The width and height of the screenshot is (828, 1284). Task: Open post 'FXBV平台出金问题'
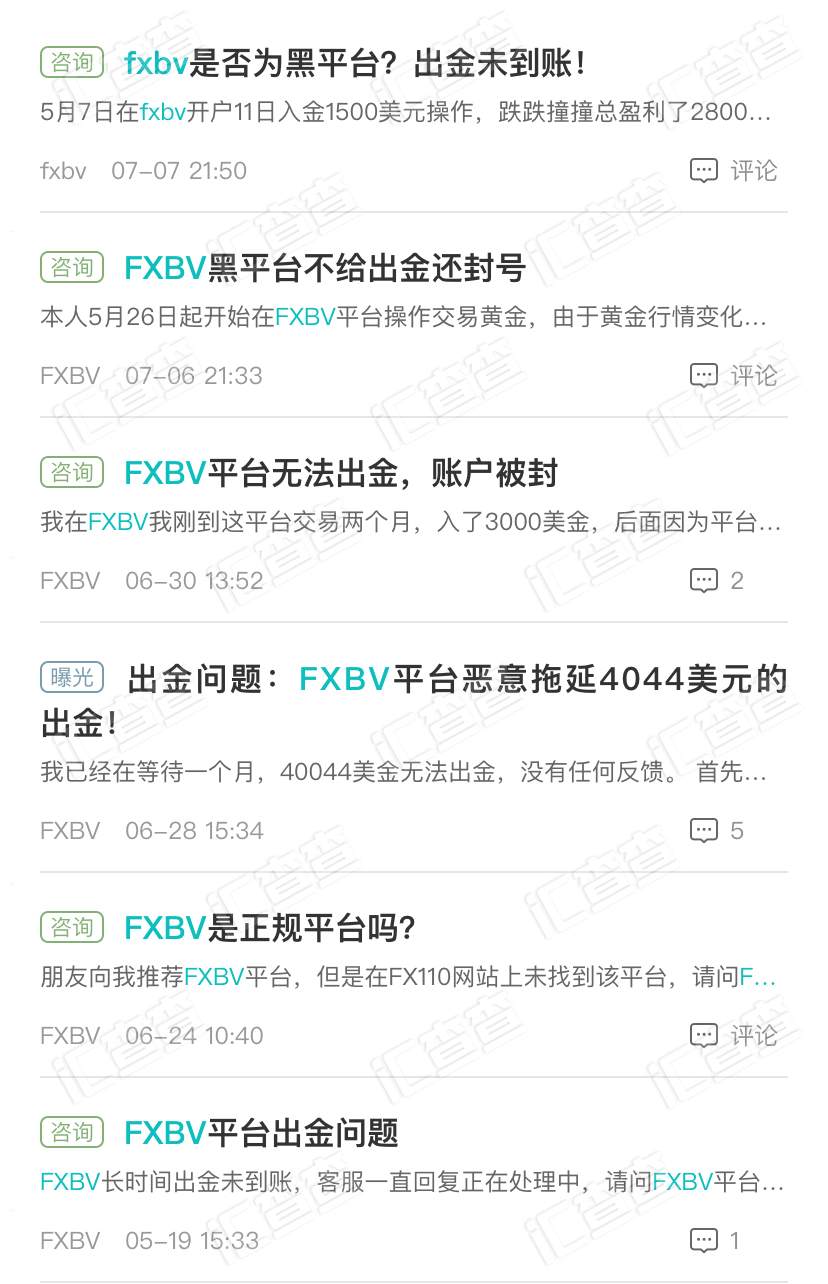tap(261, 1133)
